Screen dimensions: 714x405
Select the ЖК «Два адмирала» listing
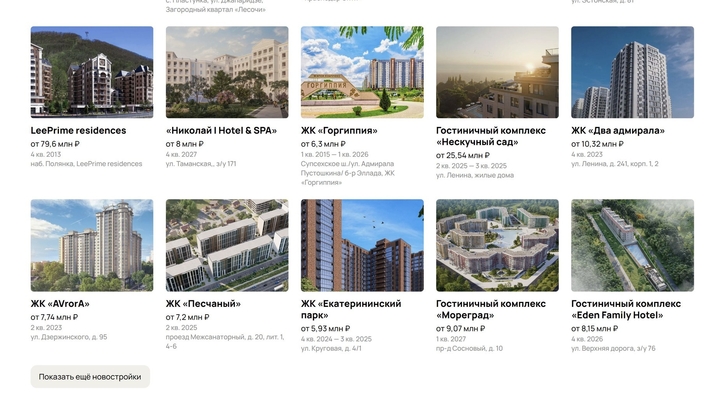click(x=632, y=73)
